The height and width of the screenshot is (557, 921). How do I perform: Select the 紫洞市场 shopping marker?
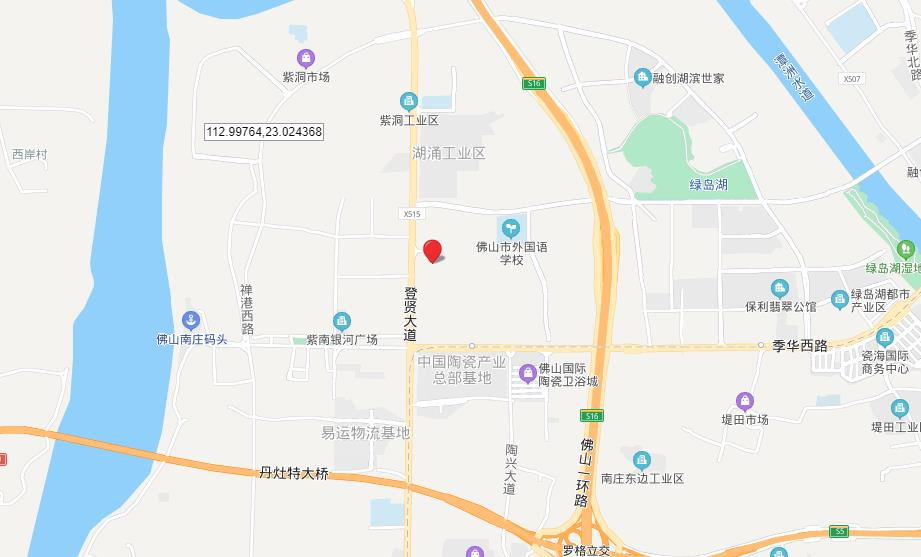(305, 58)
